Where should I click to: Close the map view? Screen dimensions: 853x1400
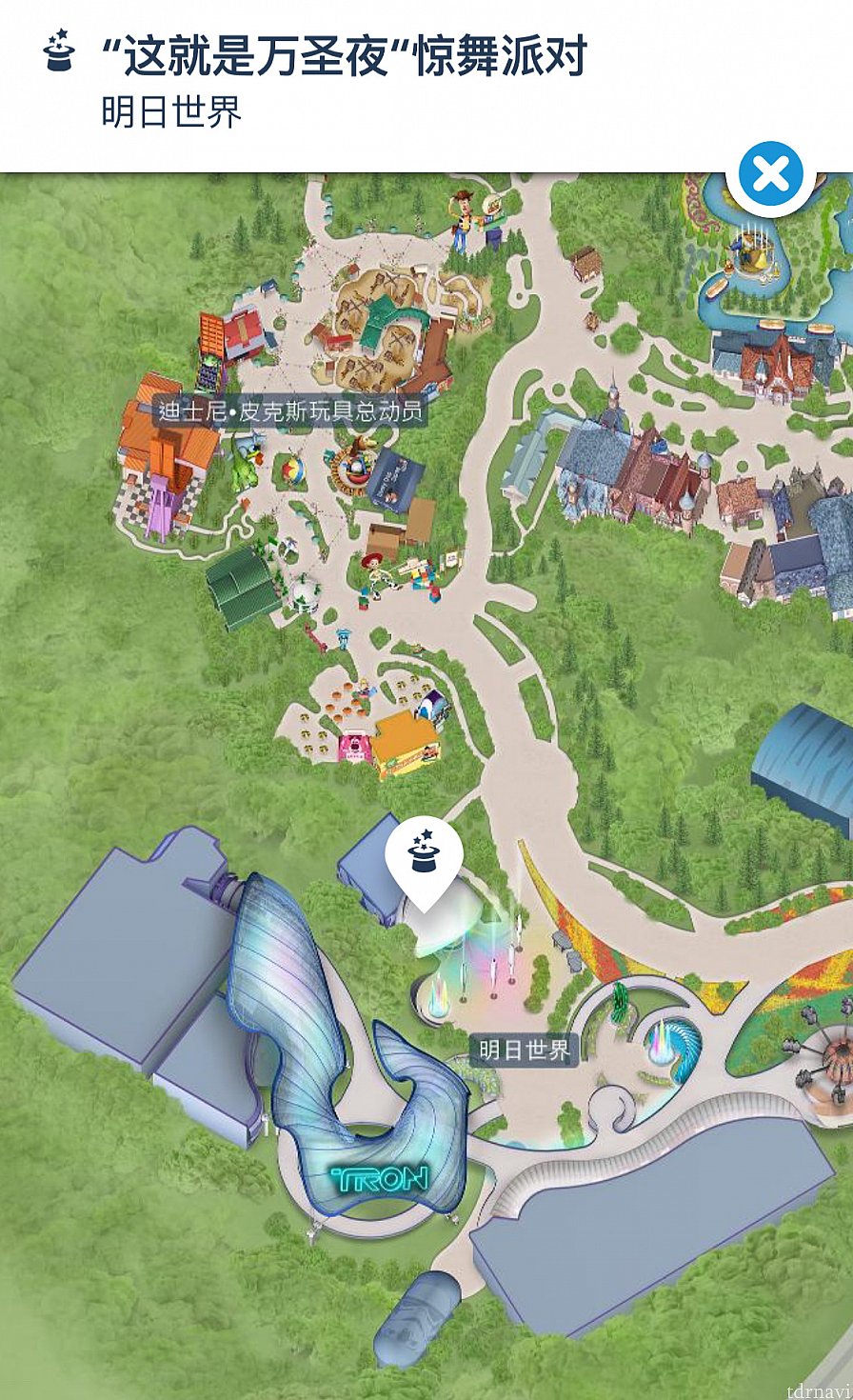coord(770,175)
